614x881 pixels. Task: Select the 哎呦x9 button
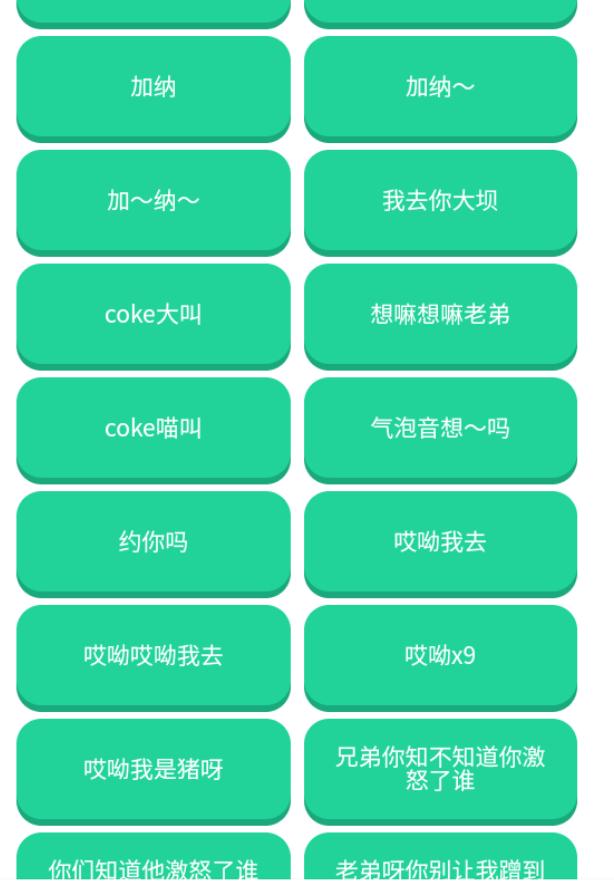[440, 656]
